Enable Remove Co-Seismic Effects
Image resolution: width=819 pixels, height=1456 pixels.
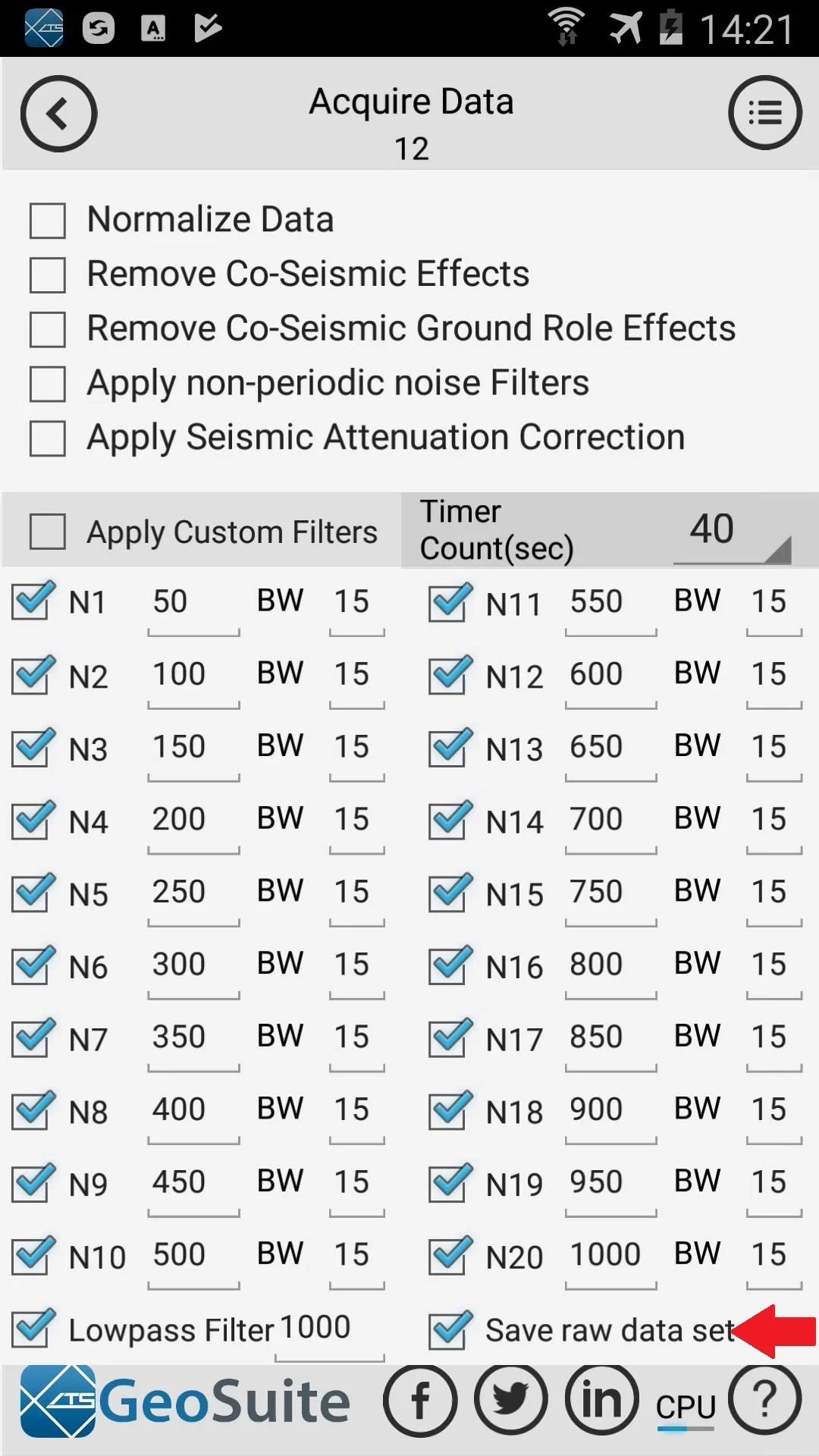point(48,275)
